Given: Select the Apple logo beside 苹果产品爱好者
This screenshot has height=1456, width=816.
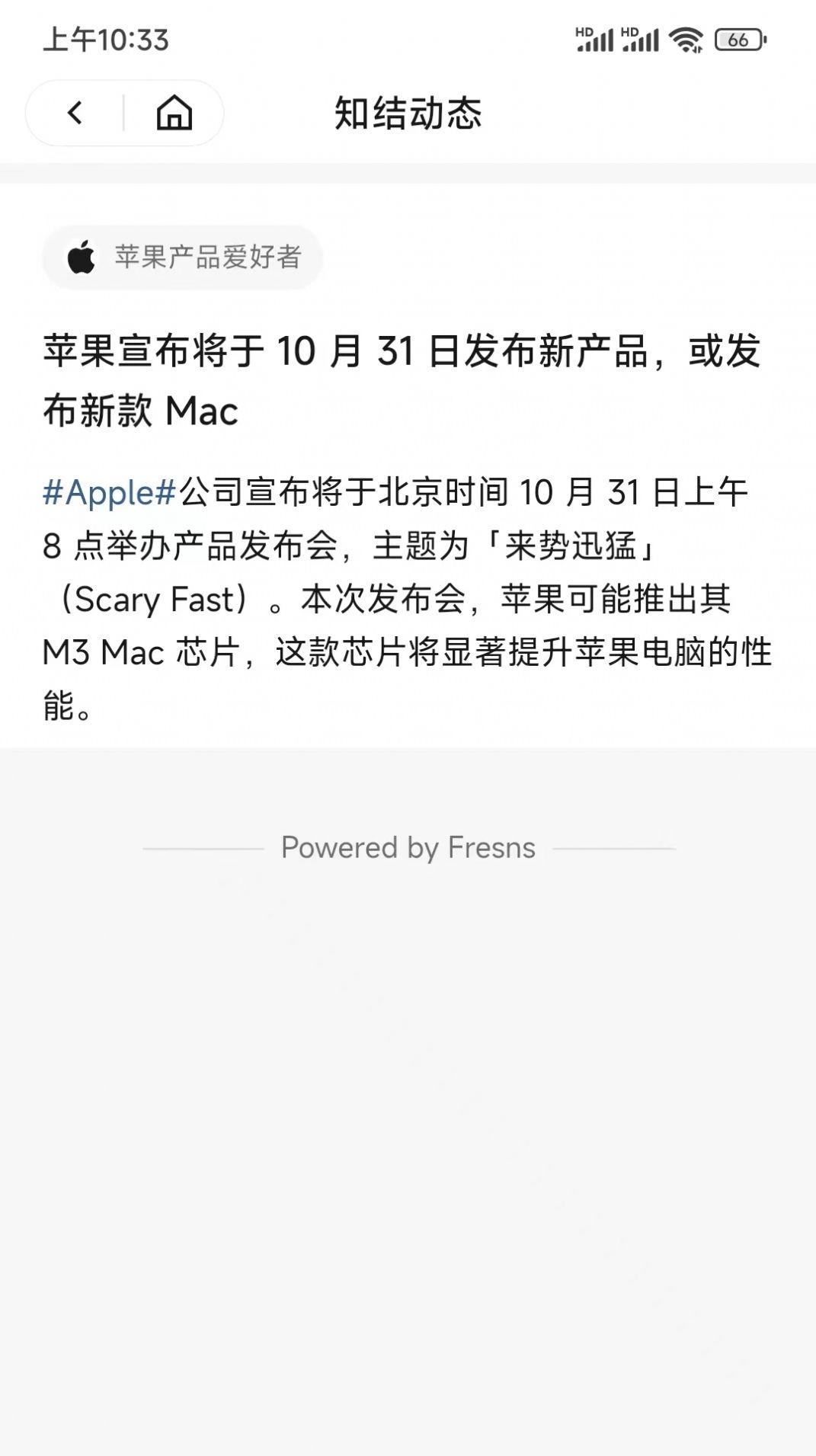Looking at the screenshot, I should pyautogui.click(x=81, y=258).
